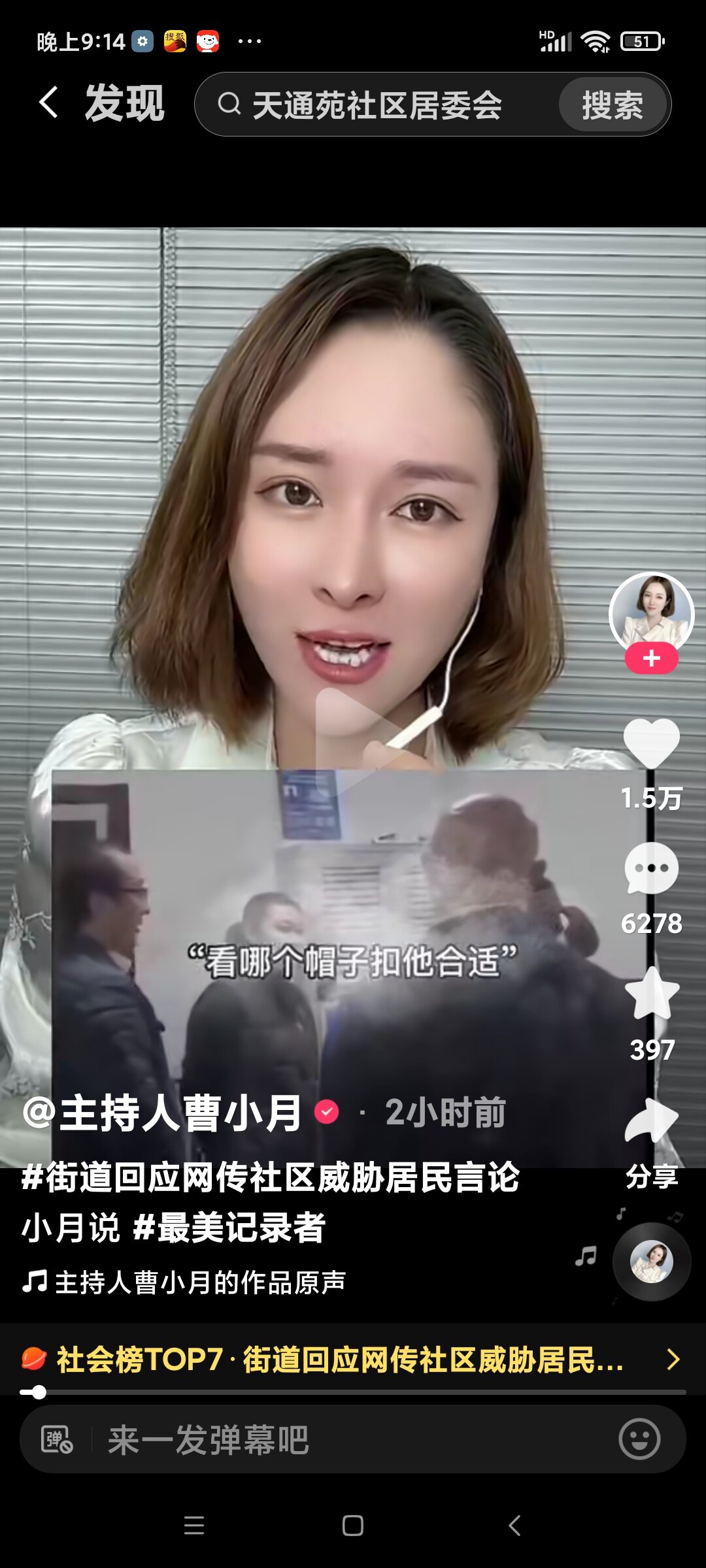Tap the video progress bar
706x1568 pixels.
(x=353, y=1392)
